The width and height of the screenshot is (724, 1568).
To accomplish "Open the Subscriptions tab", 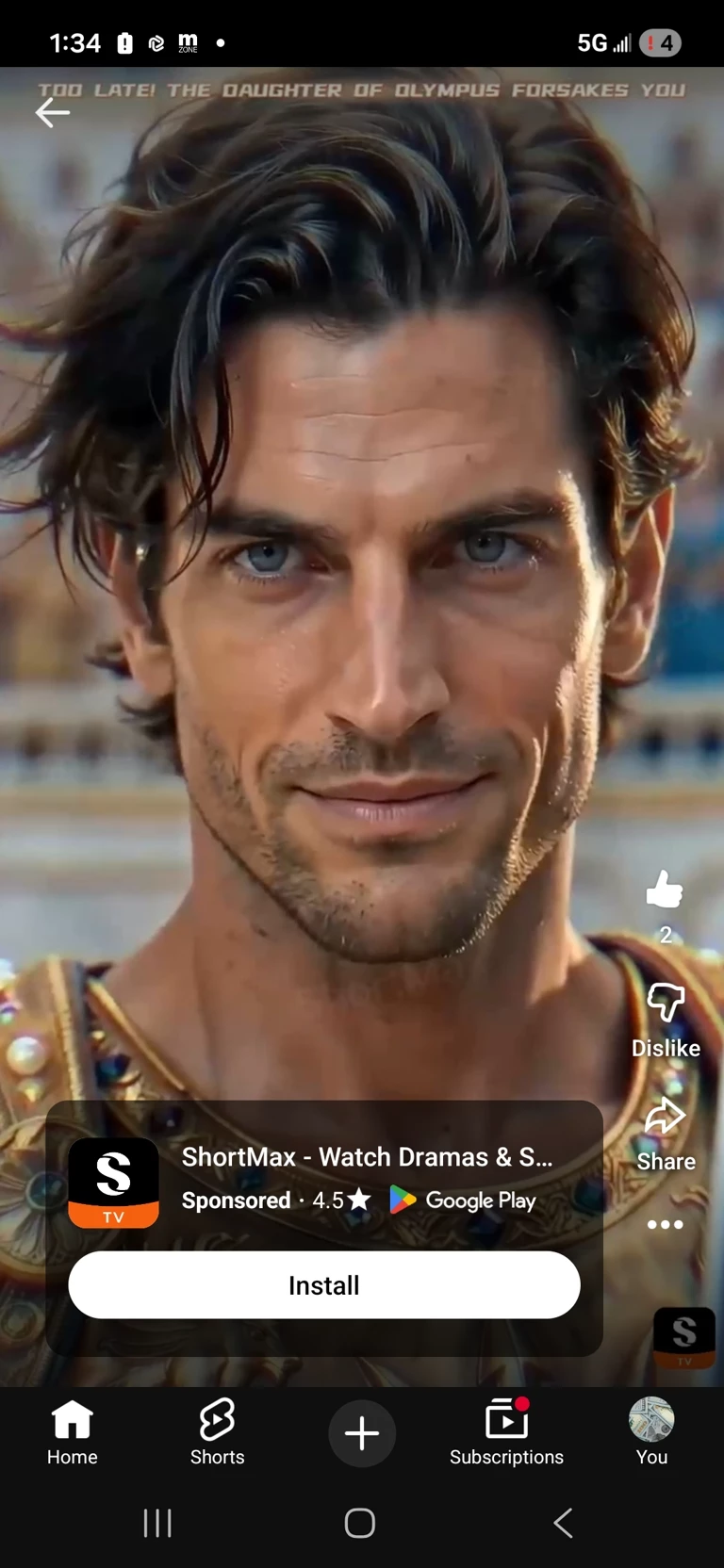I will [x=506, y=1432].
